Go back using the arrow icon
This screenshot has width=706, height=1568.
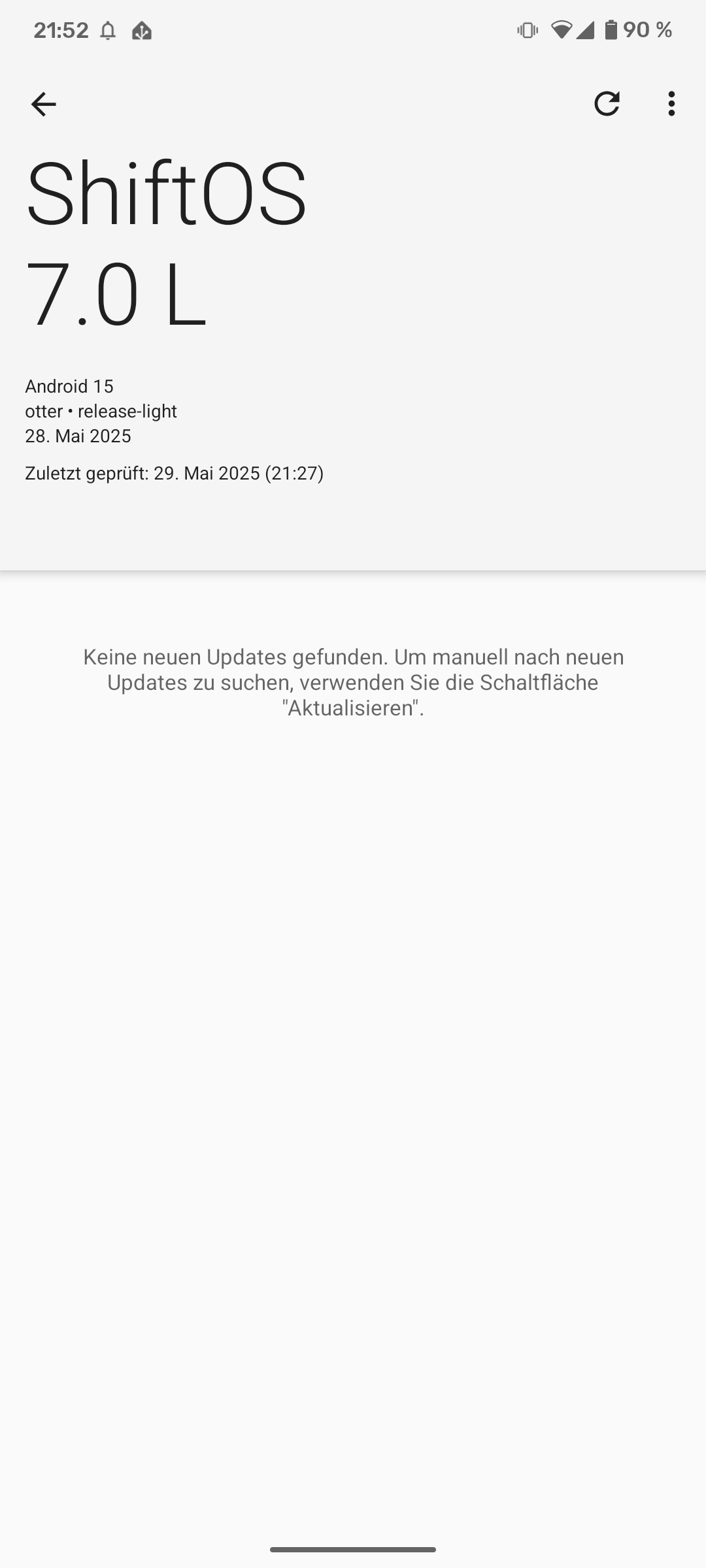coord(44,104)
